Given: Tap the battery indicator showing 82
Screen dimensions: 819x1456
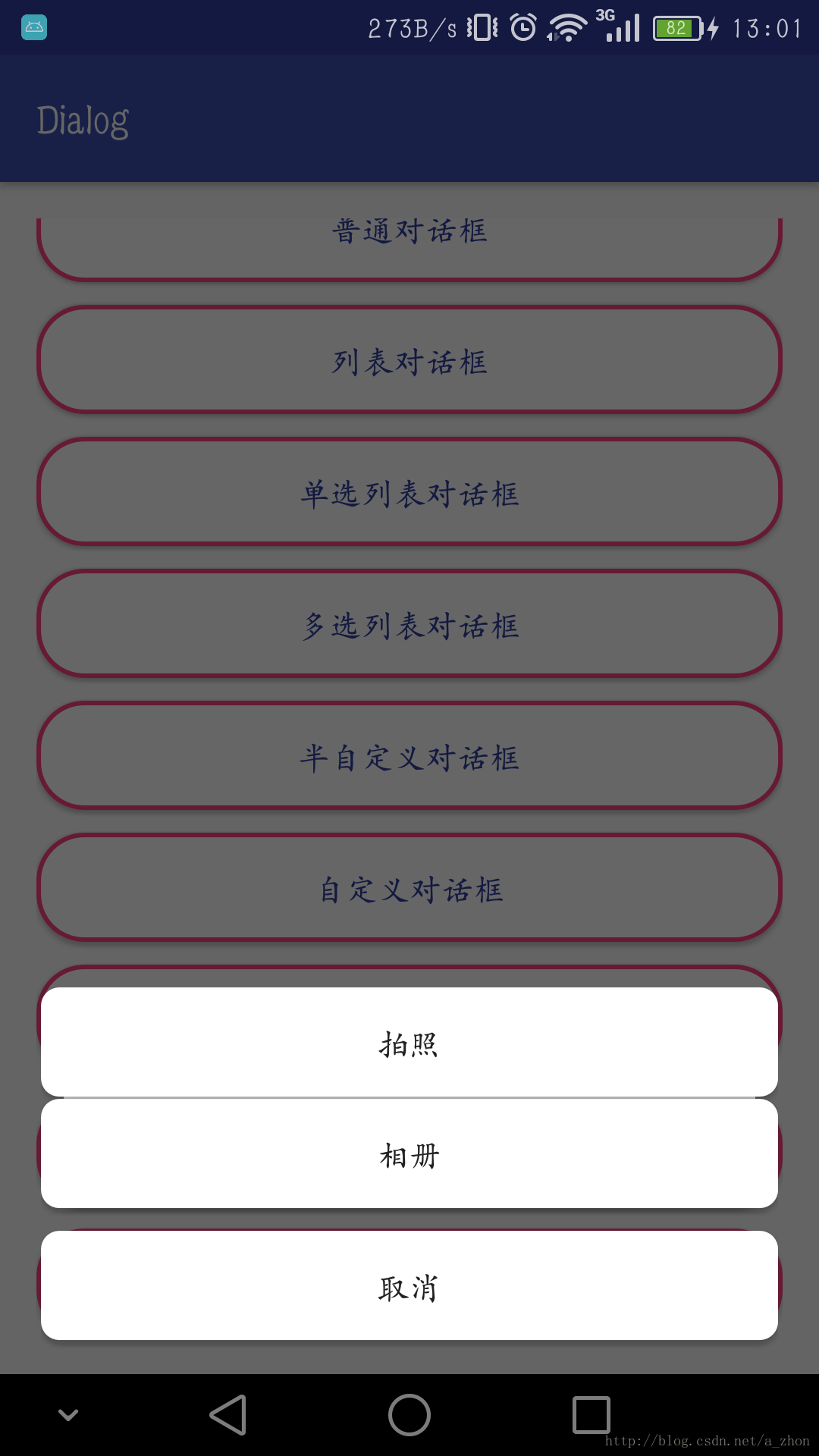Looking at the screenshot, I should pos(677,27).
